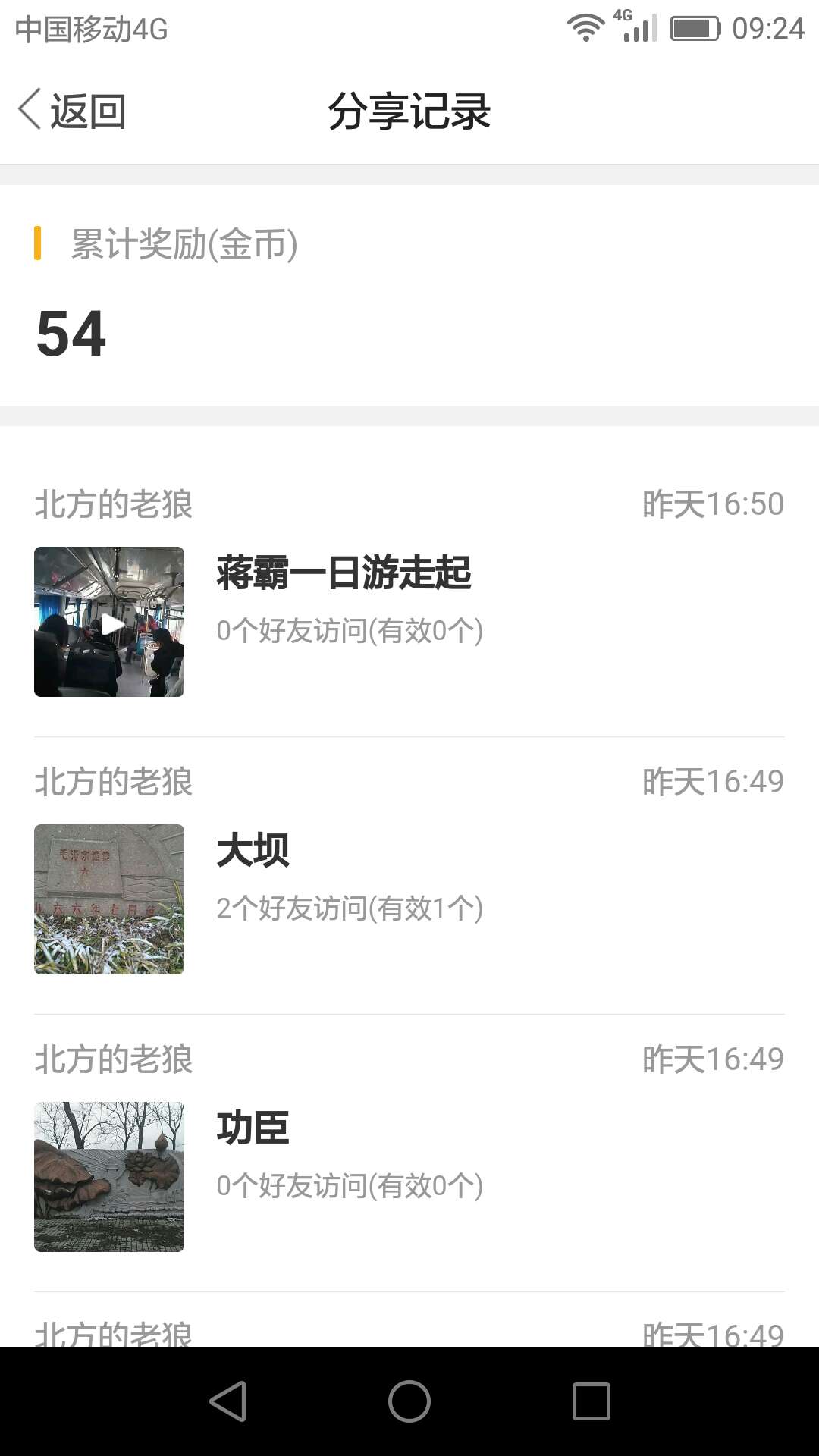The image size is (819, 1456).
Task: Go back using the 返回 button
Action: click(x=72, y=111)
